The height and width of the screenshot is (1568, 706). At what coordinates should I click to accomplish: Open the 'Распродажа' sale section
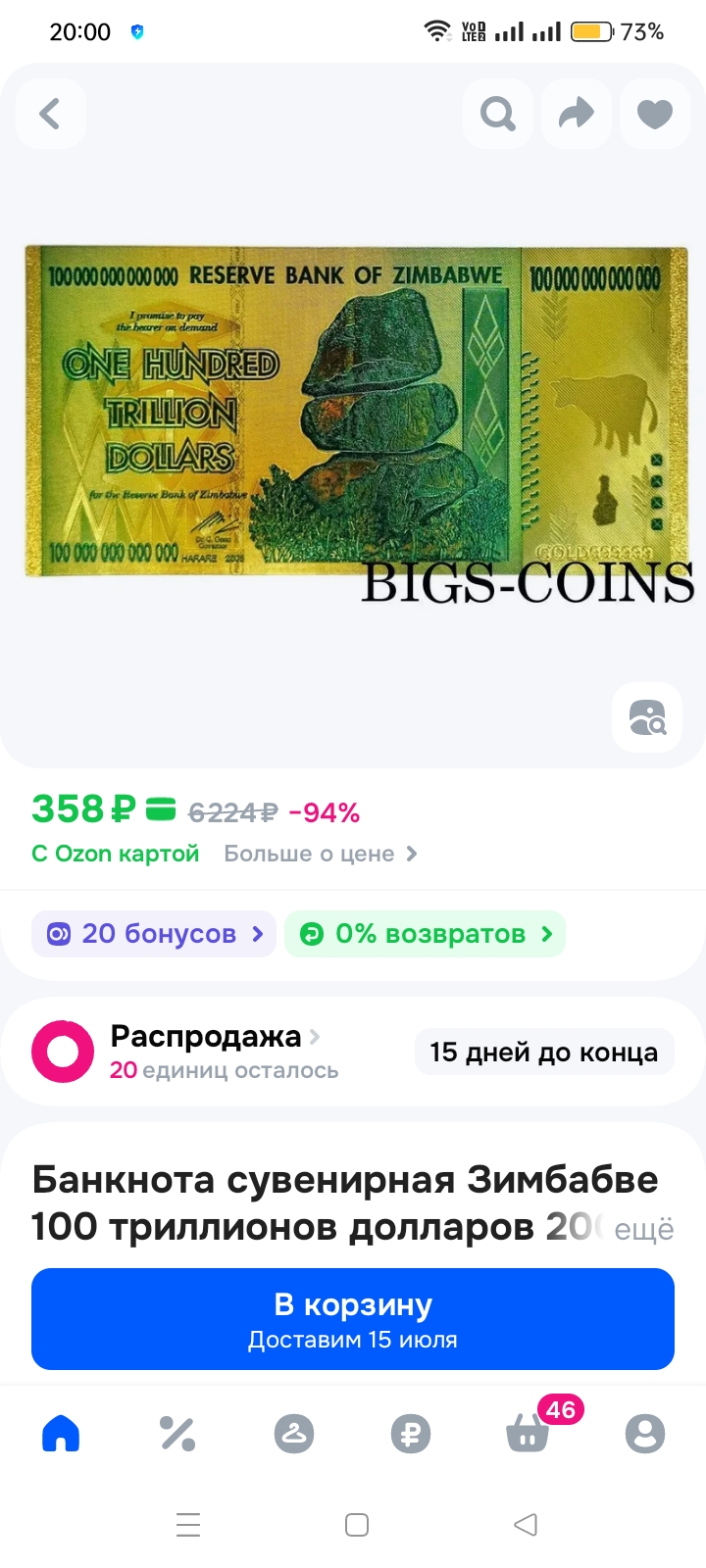(x=206, y=1037)
